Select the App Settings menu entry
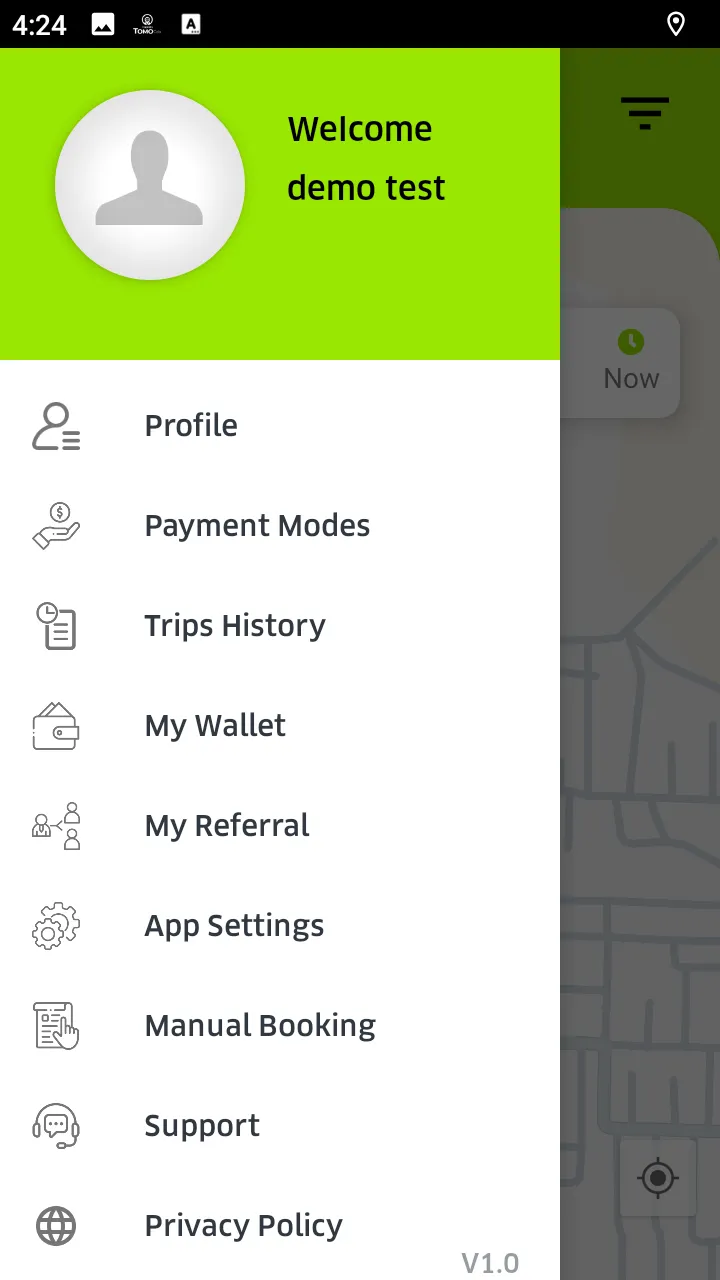 [234, 925]
